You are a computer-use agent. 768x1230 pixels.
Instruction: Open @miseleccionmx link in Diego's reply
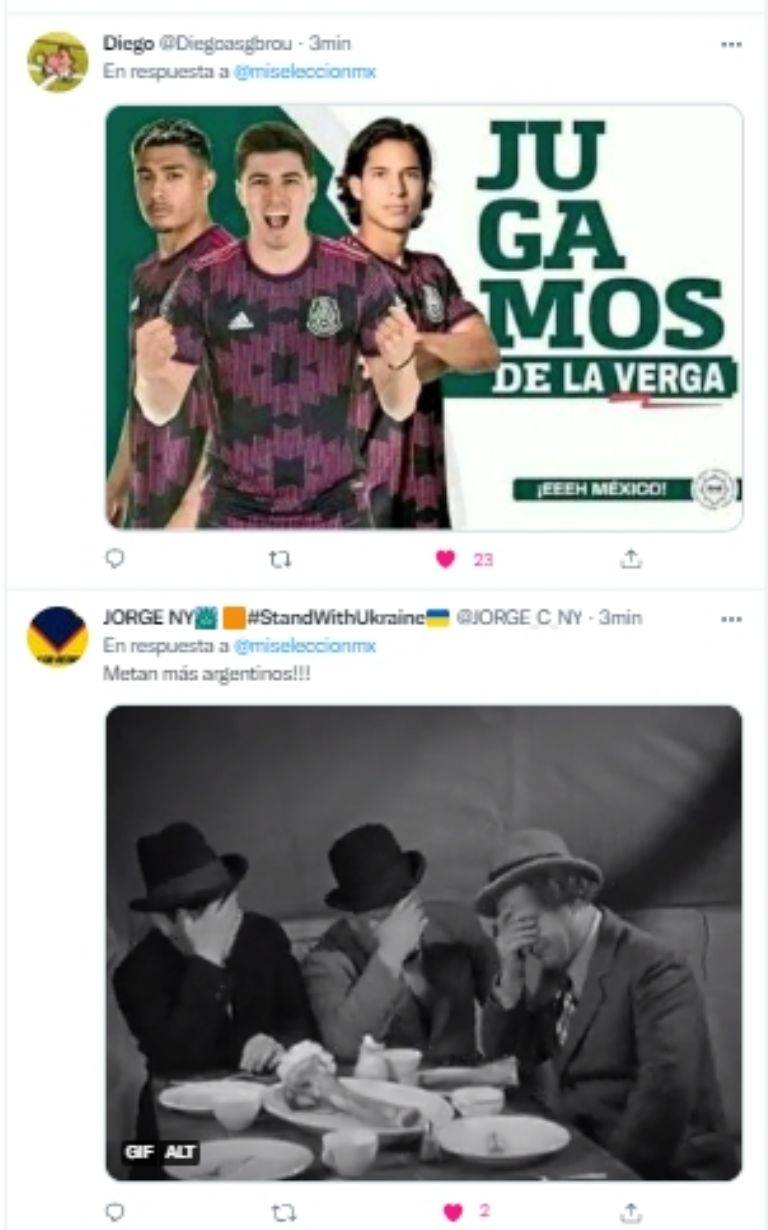[304, 72]
